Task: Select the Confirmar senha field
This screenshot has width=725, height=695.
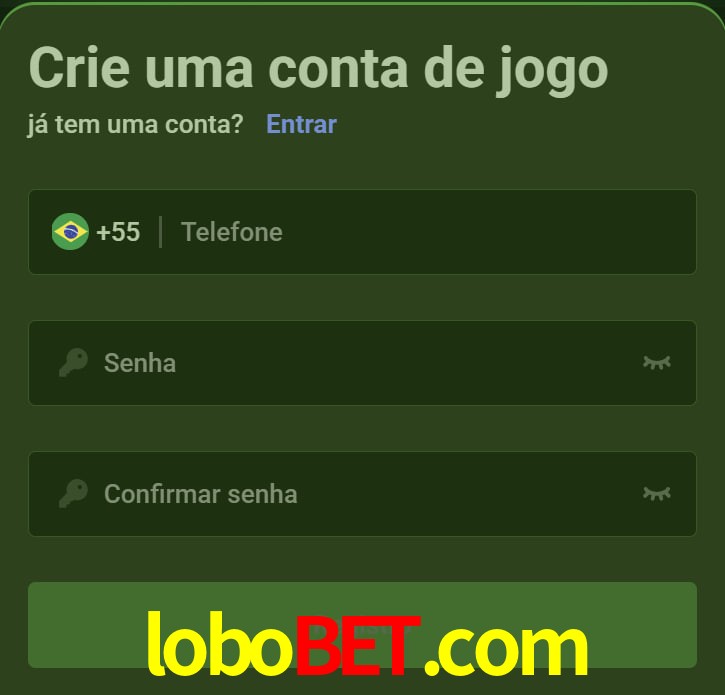Action: point(360,494)
